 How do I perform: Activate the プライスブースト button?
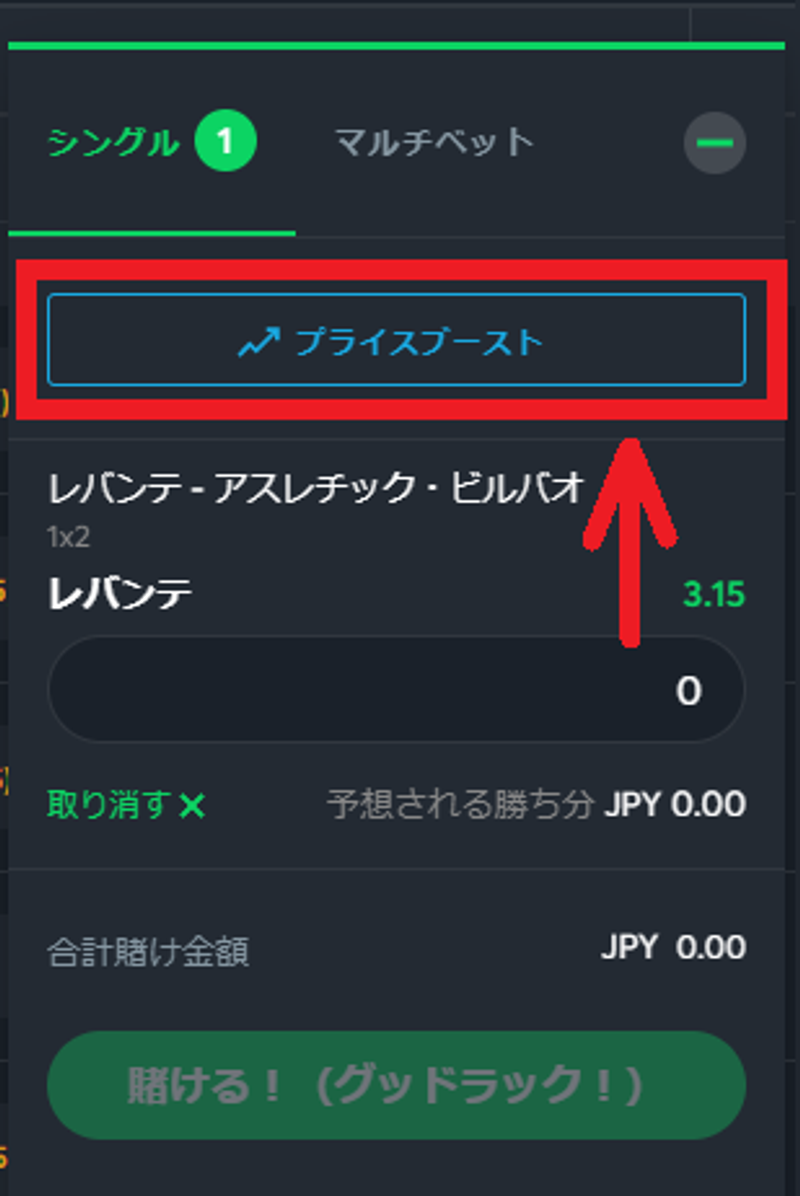396,341
